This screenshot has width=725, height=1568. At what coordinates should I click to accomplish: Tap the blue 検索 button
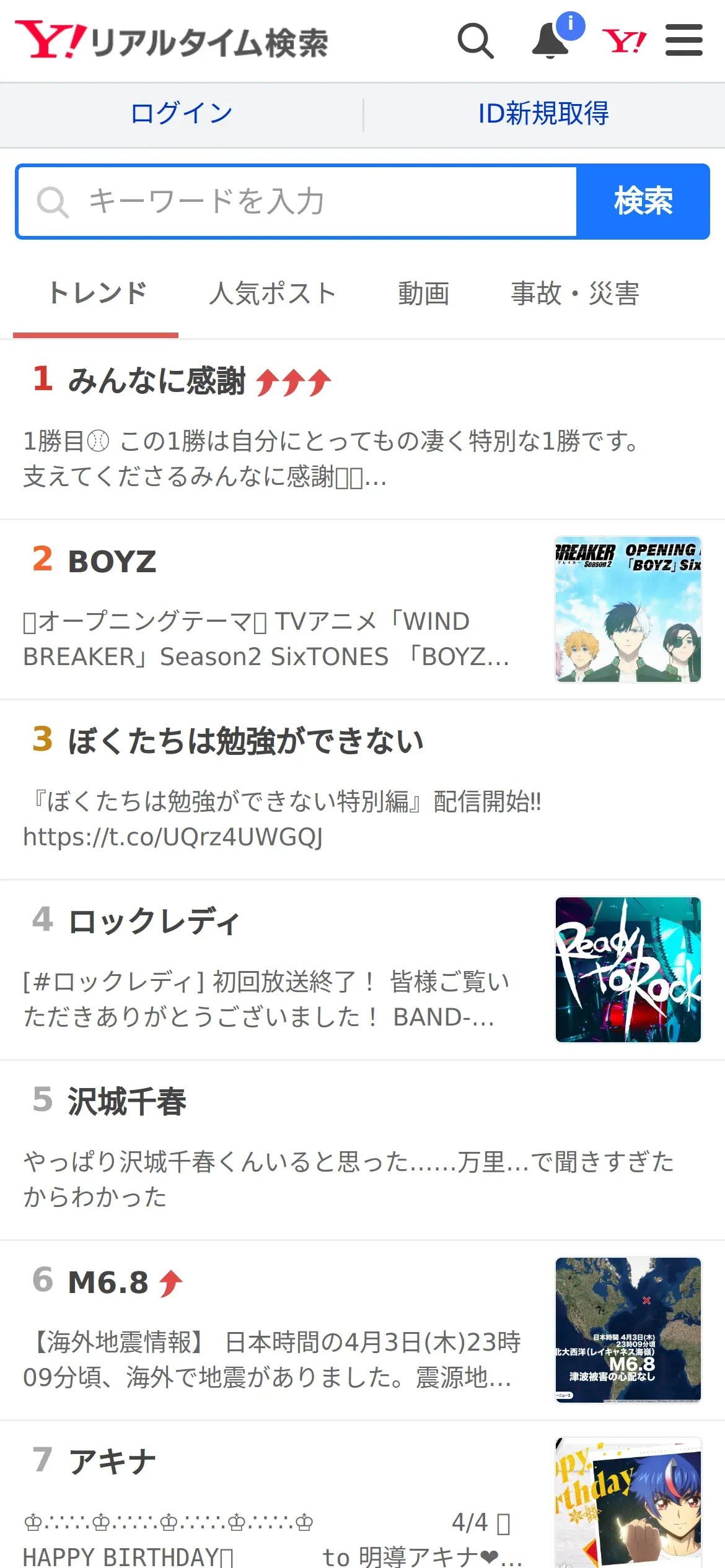[643, 202]
